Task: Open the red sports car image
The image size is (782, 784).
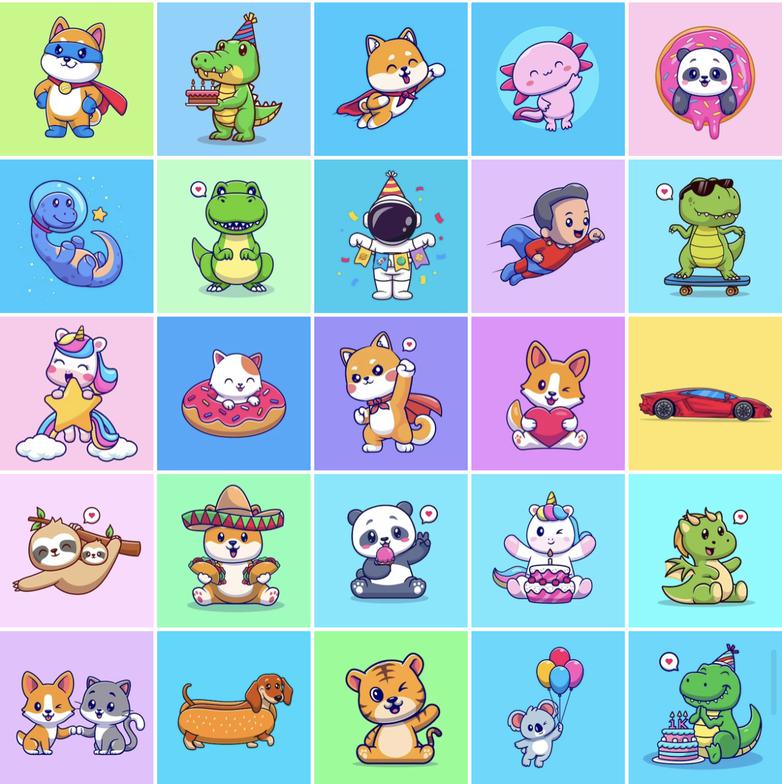Action: 705,393
